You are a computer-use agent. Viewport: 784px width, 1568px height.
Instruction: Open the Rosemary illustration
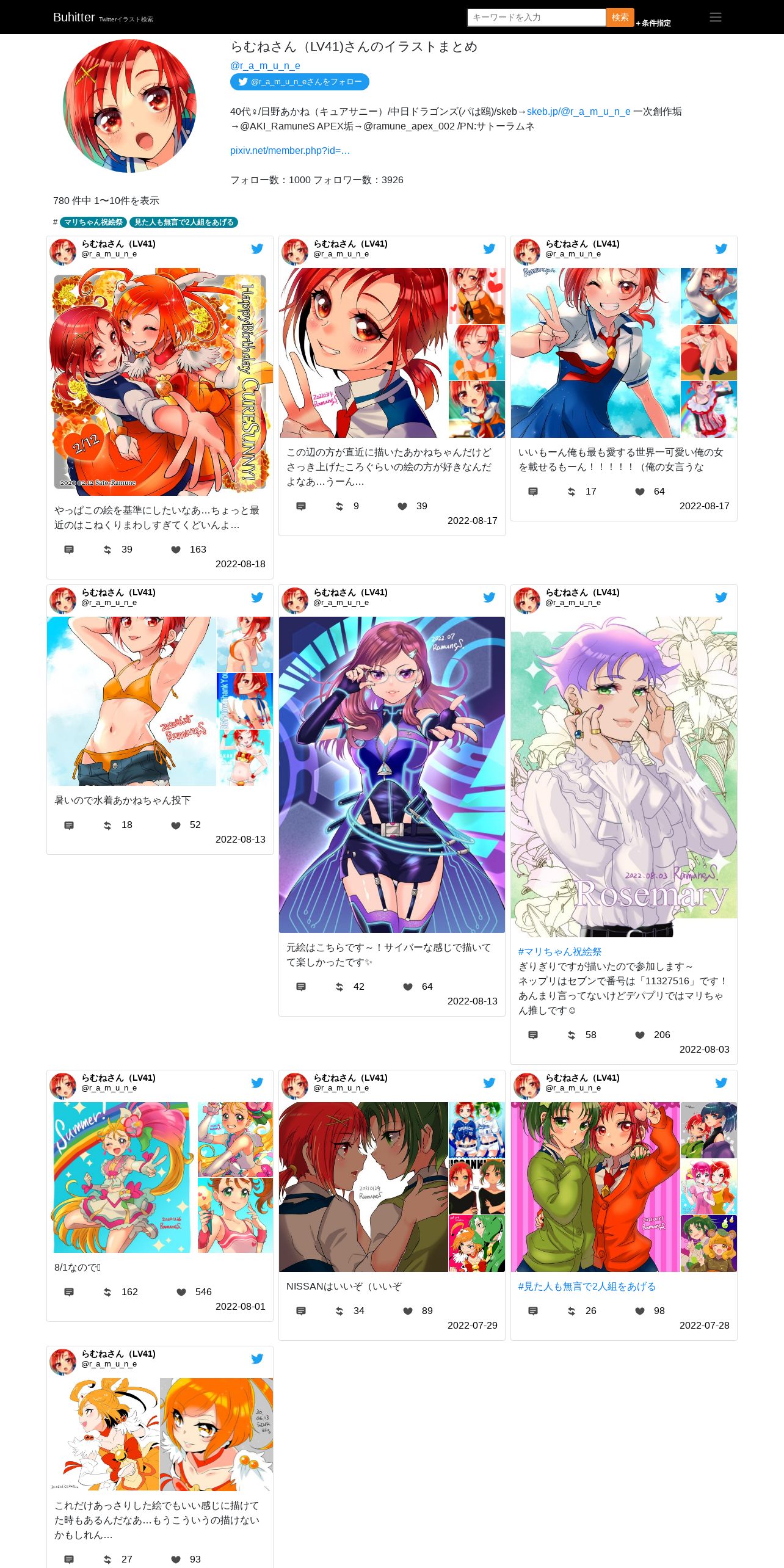click(x=623, y=777)
